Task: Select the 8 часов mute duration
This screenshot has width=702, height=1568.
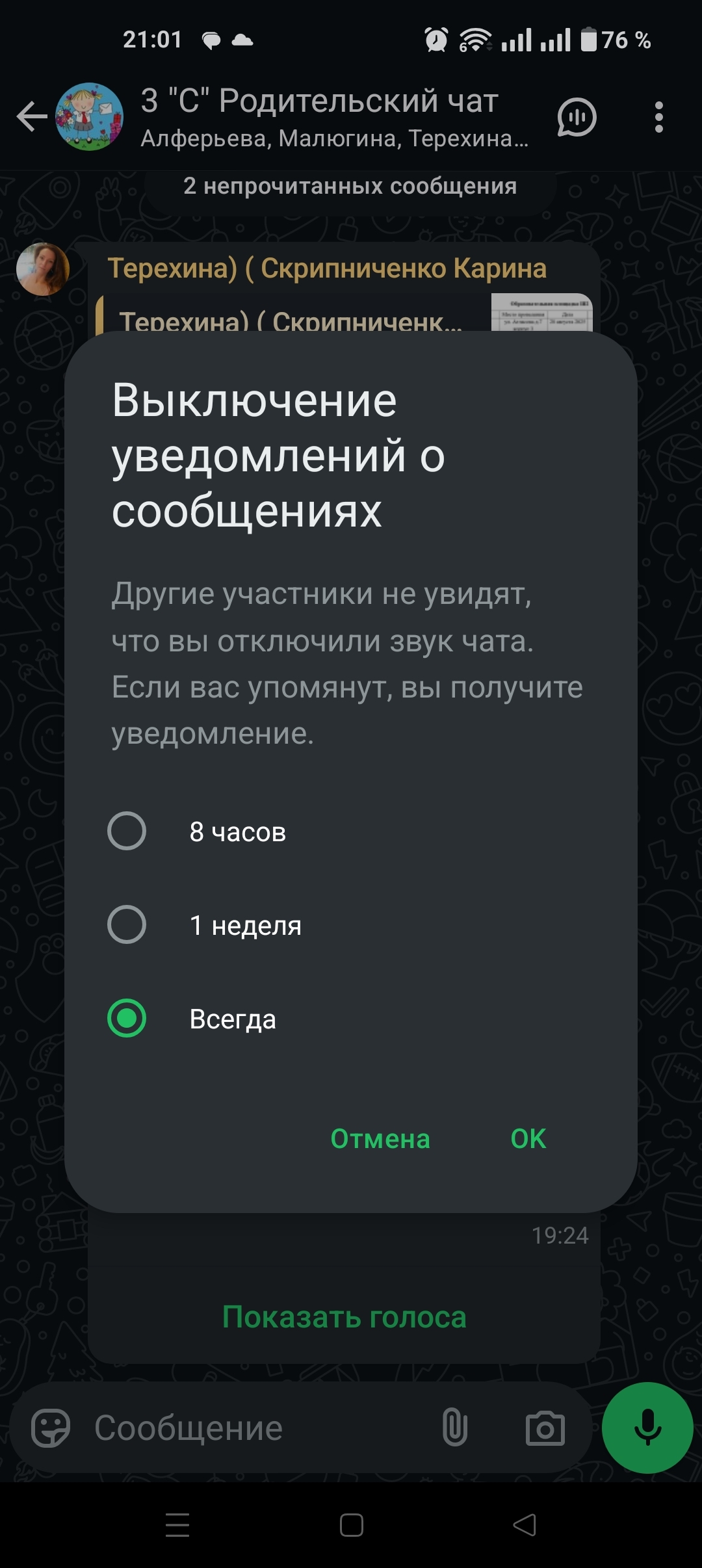Action: (127, 831)
